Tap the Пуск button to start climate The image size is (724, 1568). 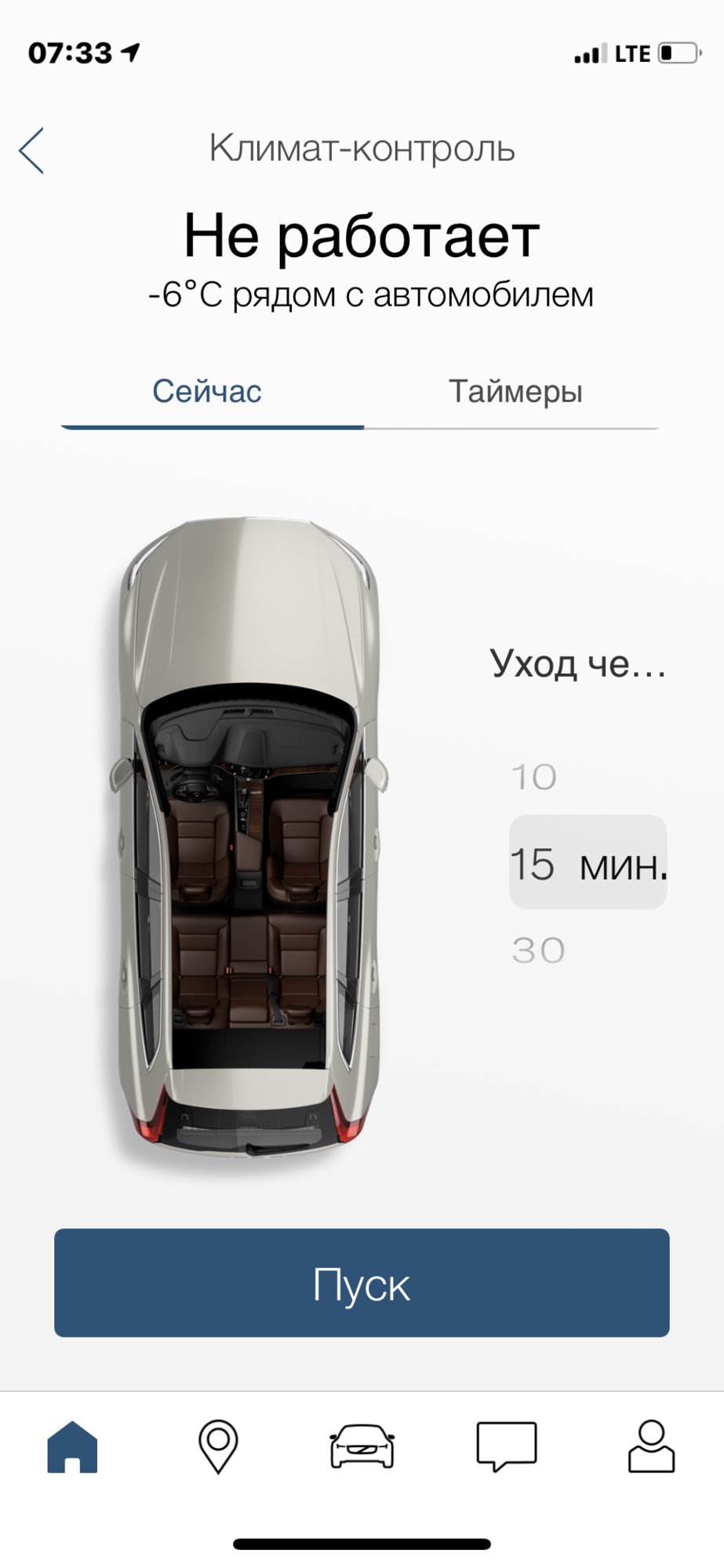(362, 1283)
